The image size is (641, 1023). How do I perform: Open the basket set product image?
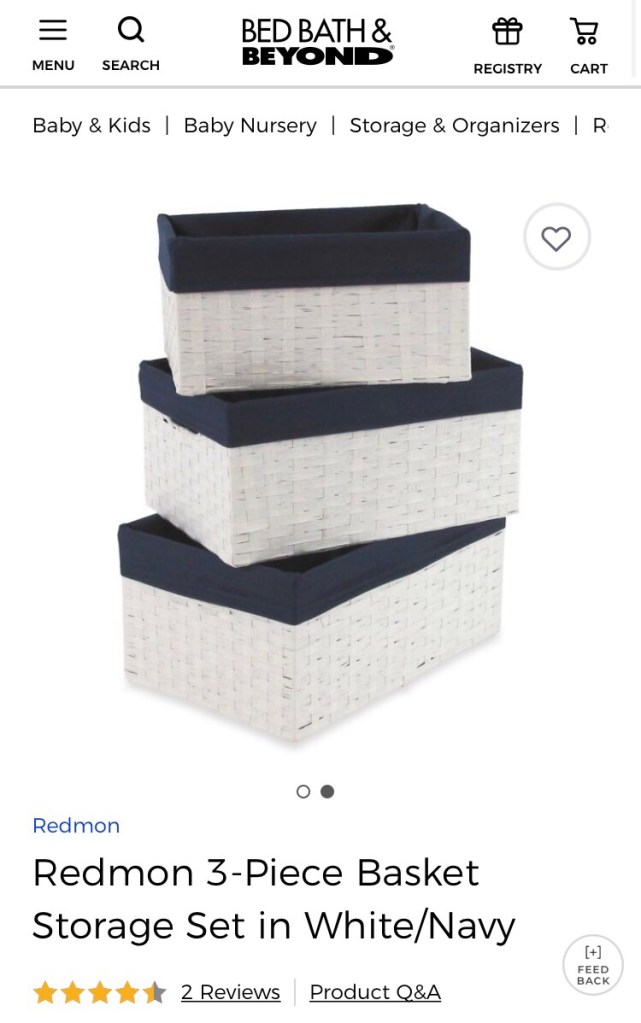(x=320, y=475)
